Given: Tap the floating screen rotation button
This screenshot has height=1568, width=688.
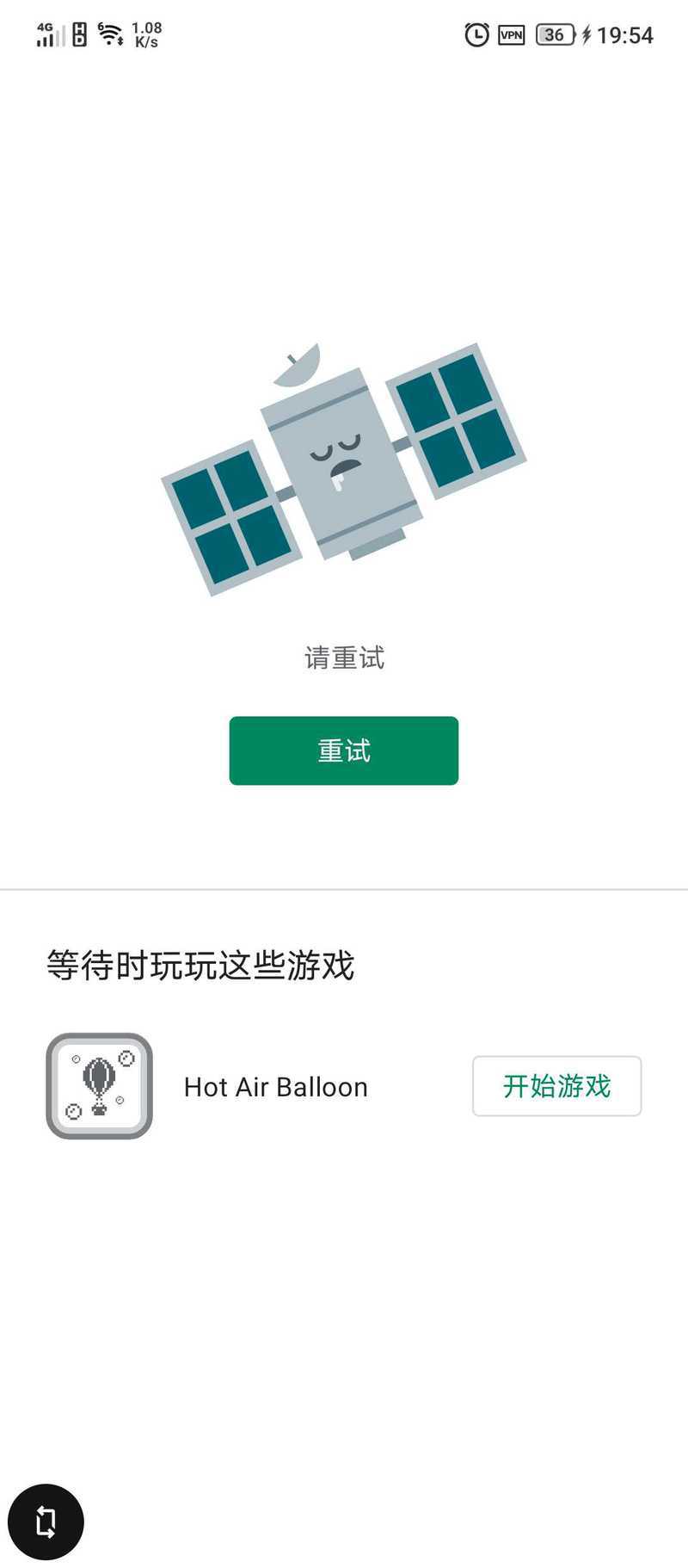Looking at the screenshot, I should click(46, 1522).
